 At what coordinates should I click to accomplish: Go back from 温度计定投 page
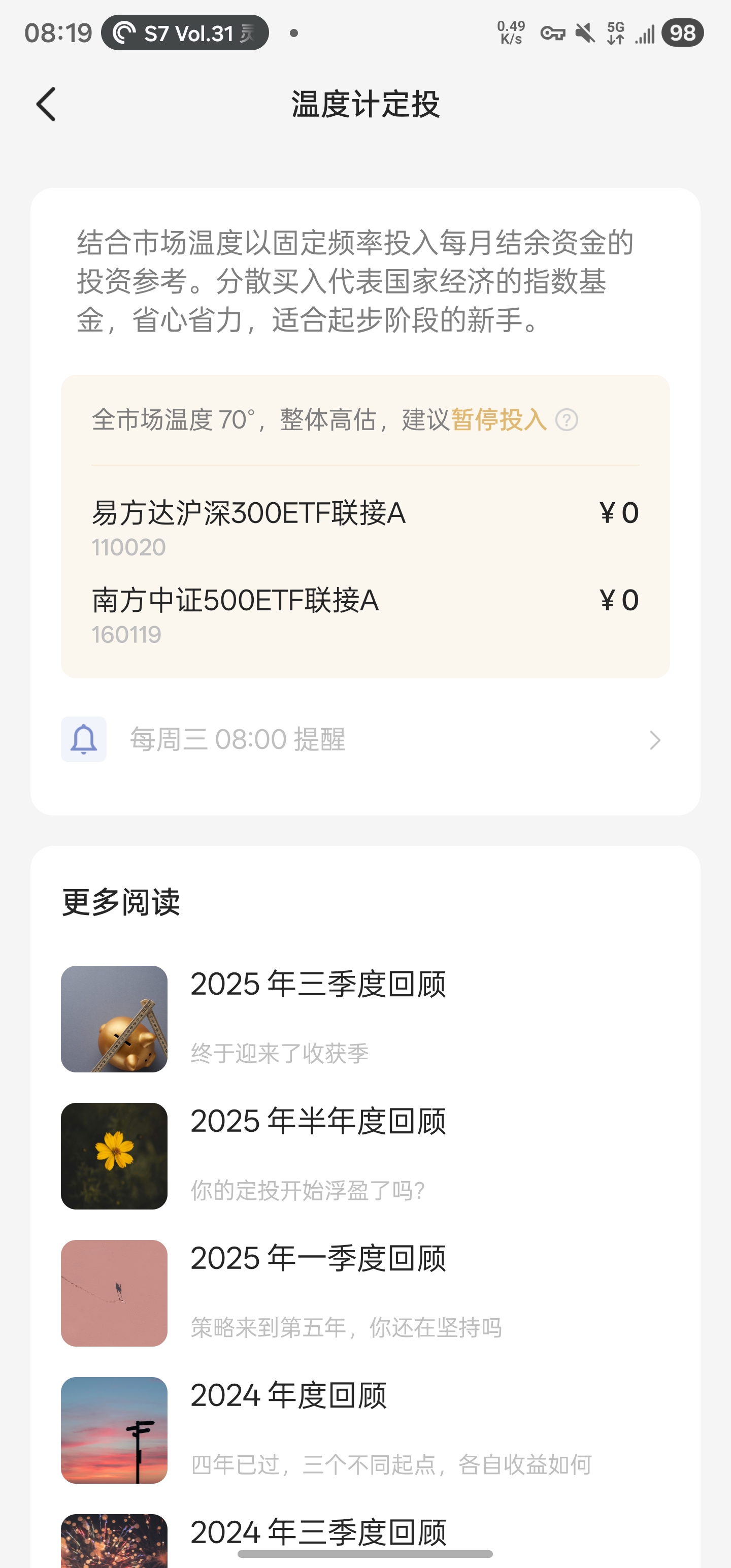click(46, 104)
